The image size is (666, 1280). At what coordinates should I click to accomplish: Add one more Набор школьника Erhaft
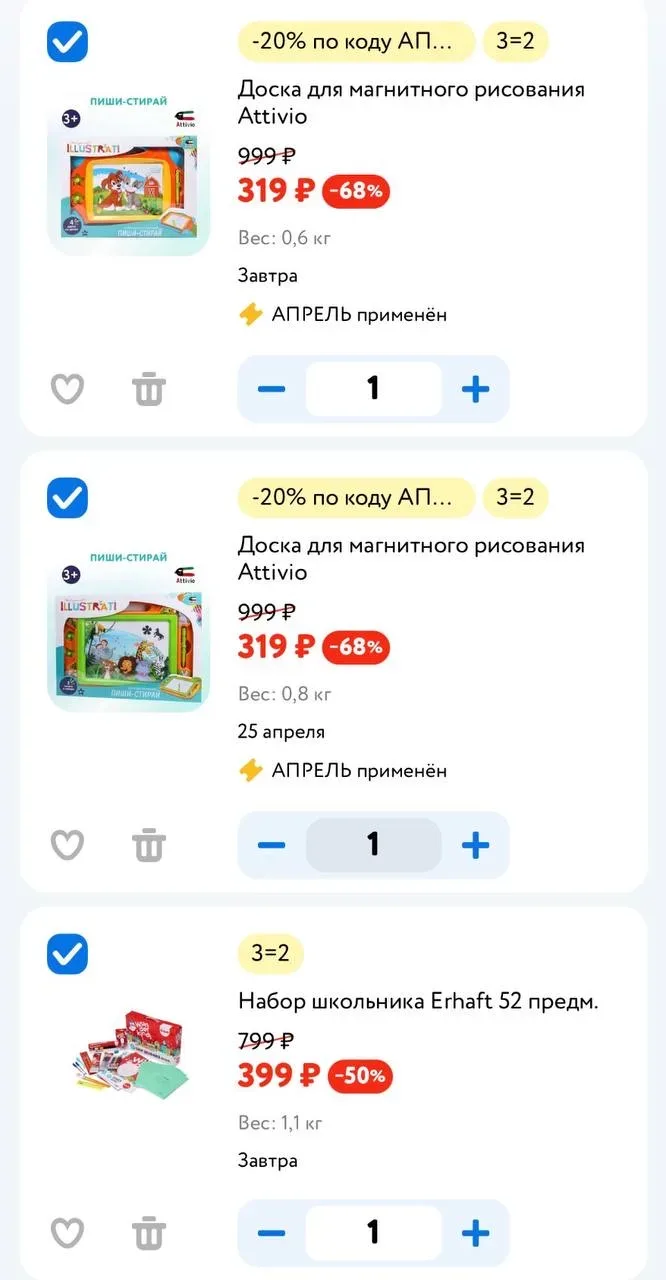[476, 1231]
